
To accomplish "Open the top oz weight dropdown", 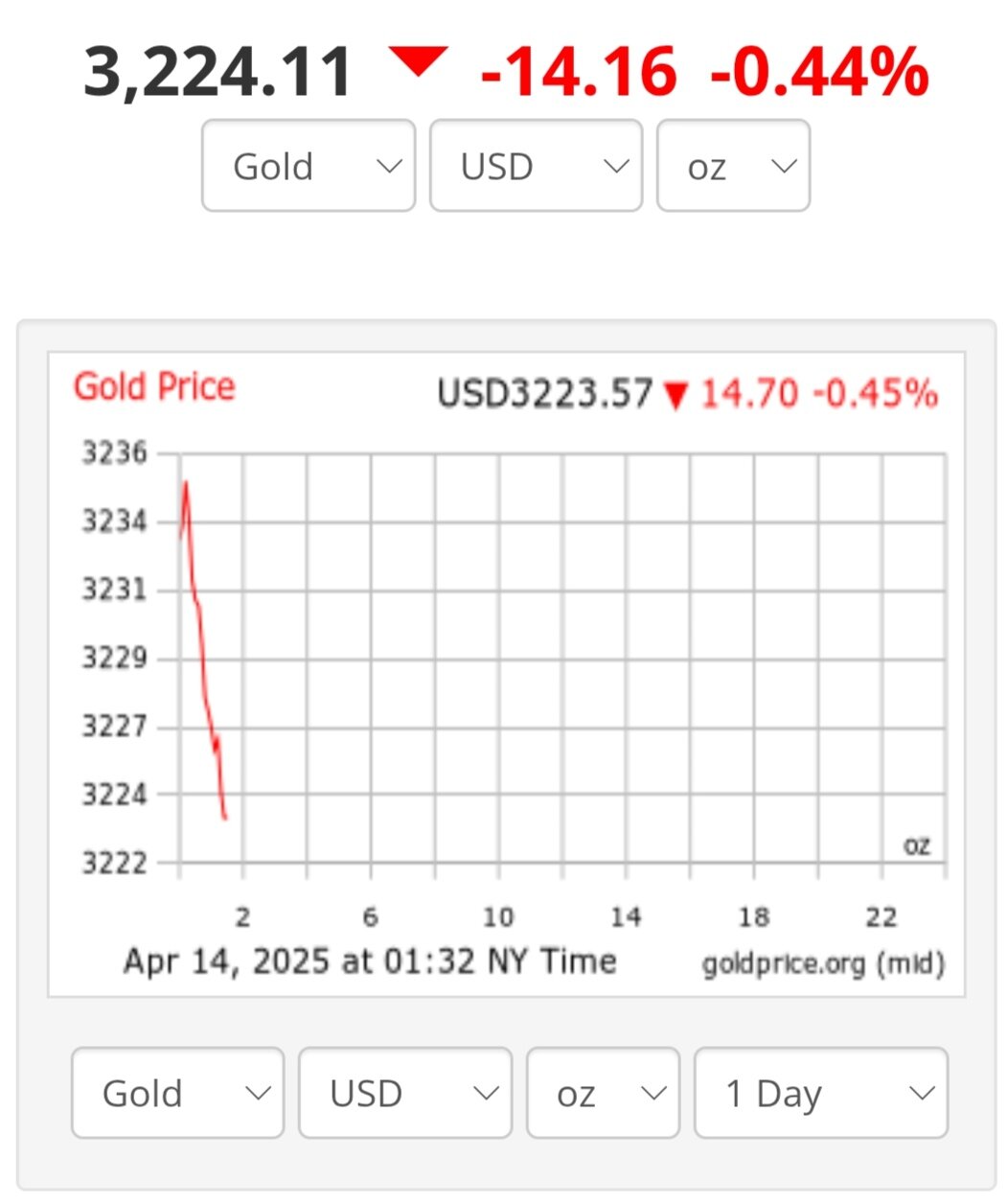I will pyautogui.click(x=732, y=166).
